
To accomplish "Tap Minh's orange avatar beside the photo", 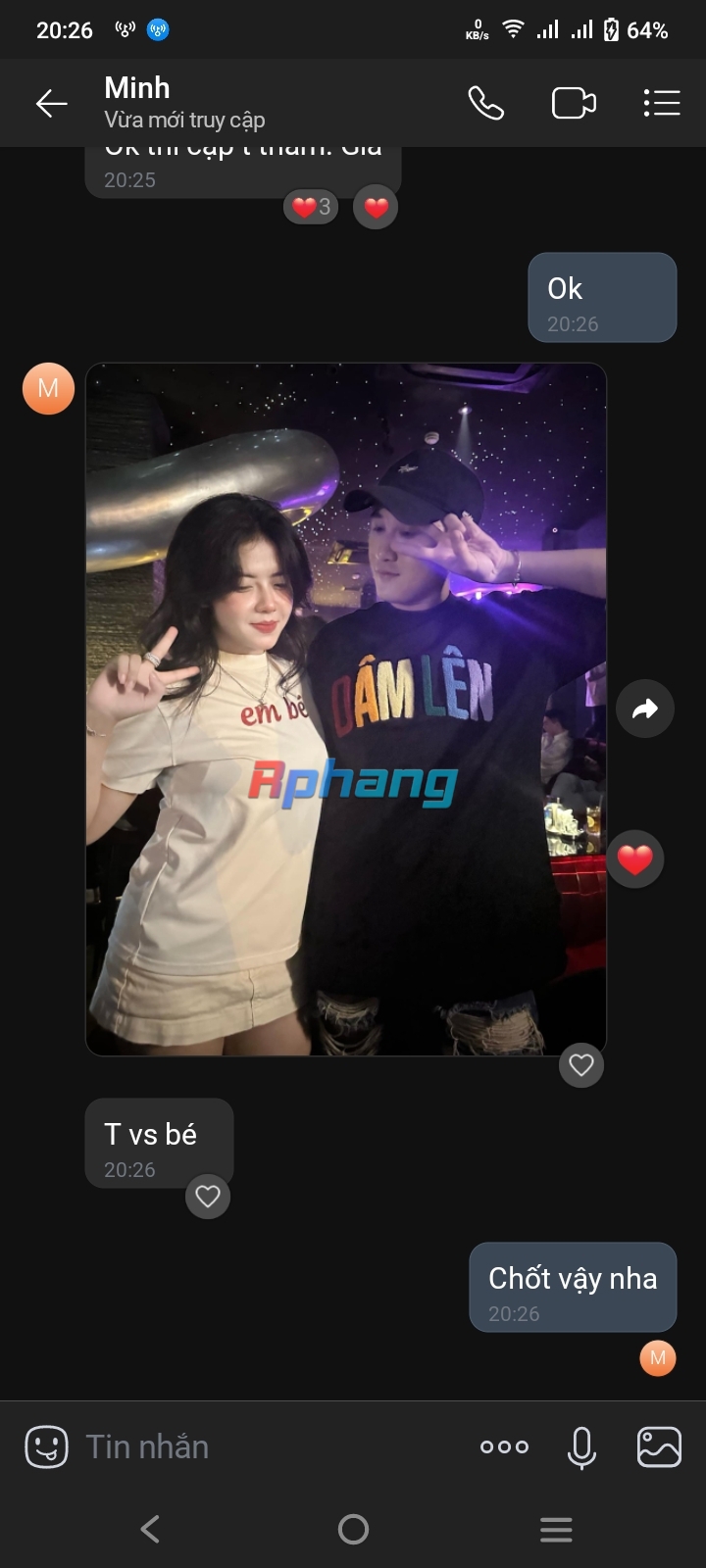I will pos(48,388).
